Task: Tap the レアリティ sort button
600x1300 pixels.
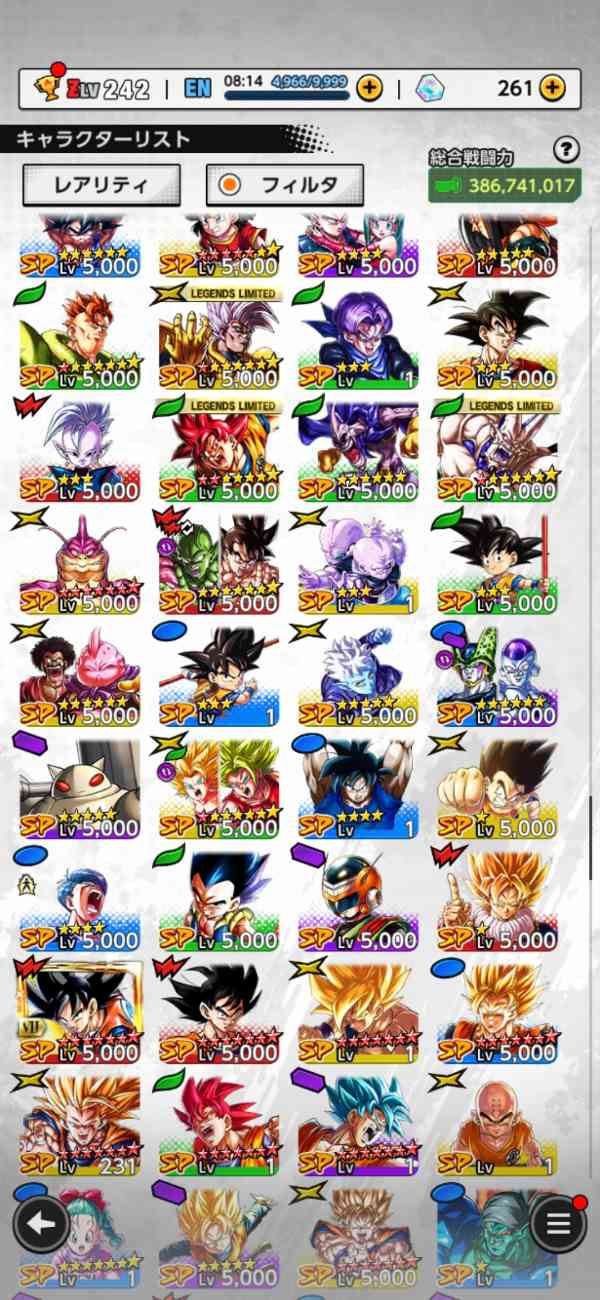Action: [101, 185]
